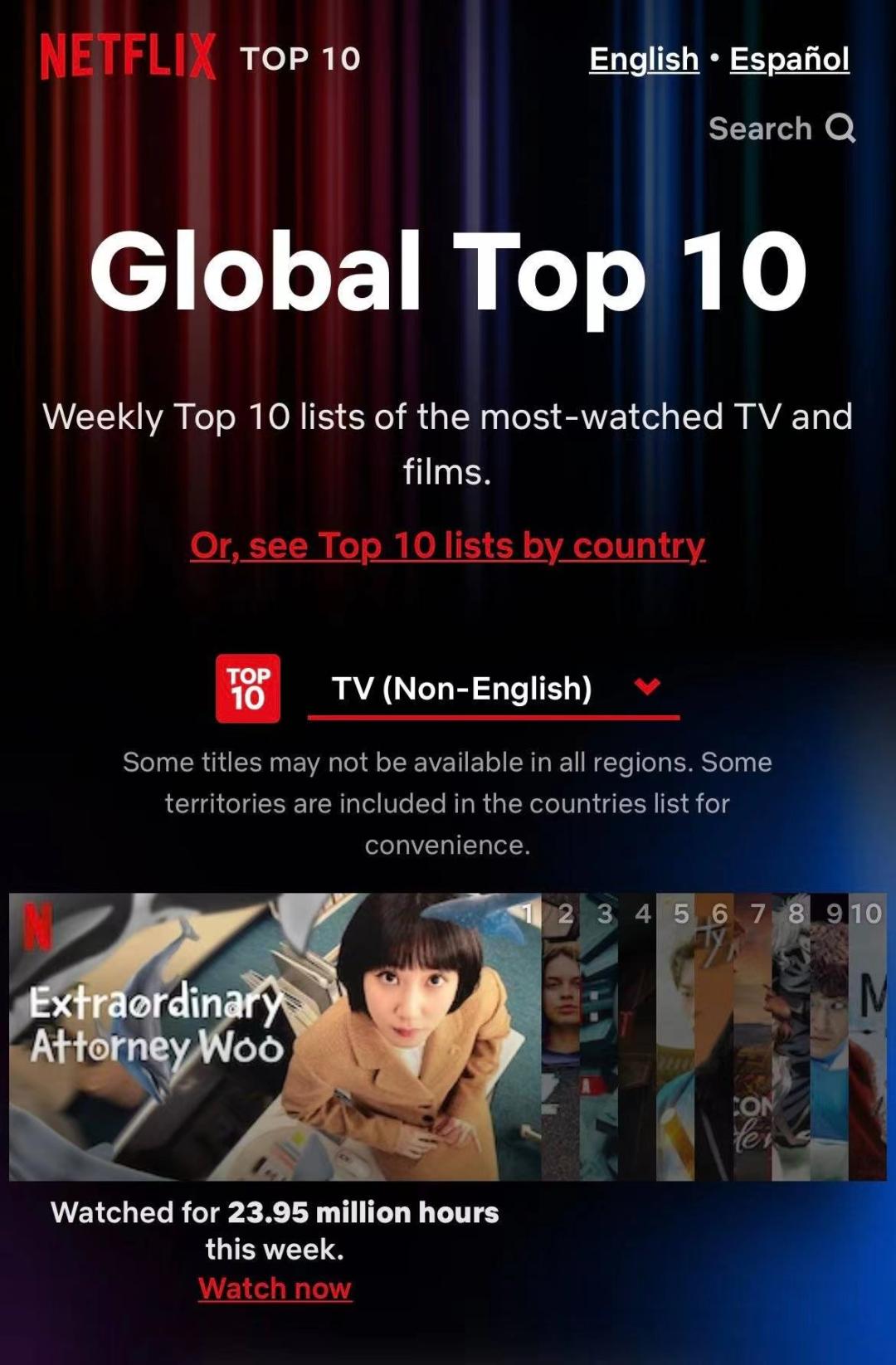Select the rank 7 title strip
Viewport: 896px width, 1365px height.
tap(752, 1037)
